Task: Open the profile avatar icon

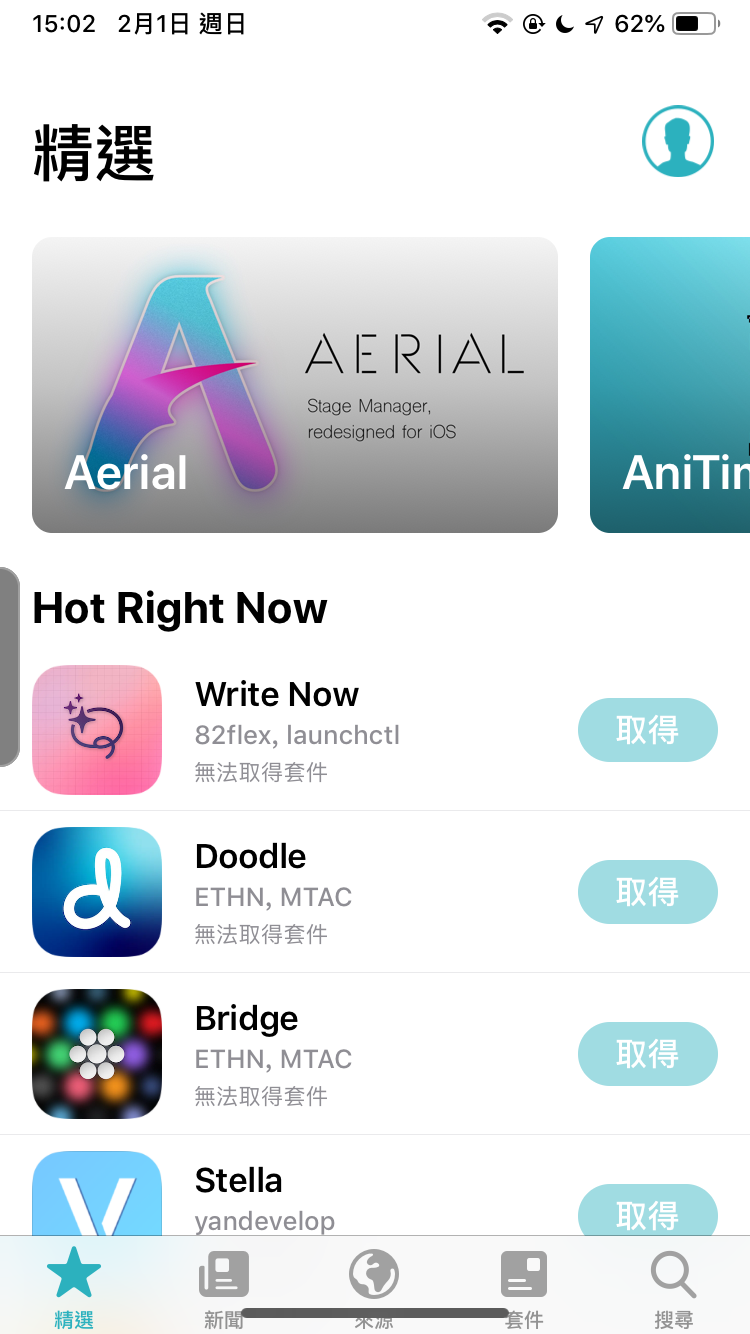Action: [677, 142]
